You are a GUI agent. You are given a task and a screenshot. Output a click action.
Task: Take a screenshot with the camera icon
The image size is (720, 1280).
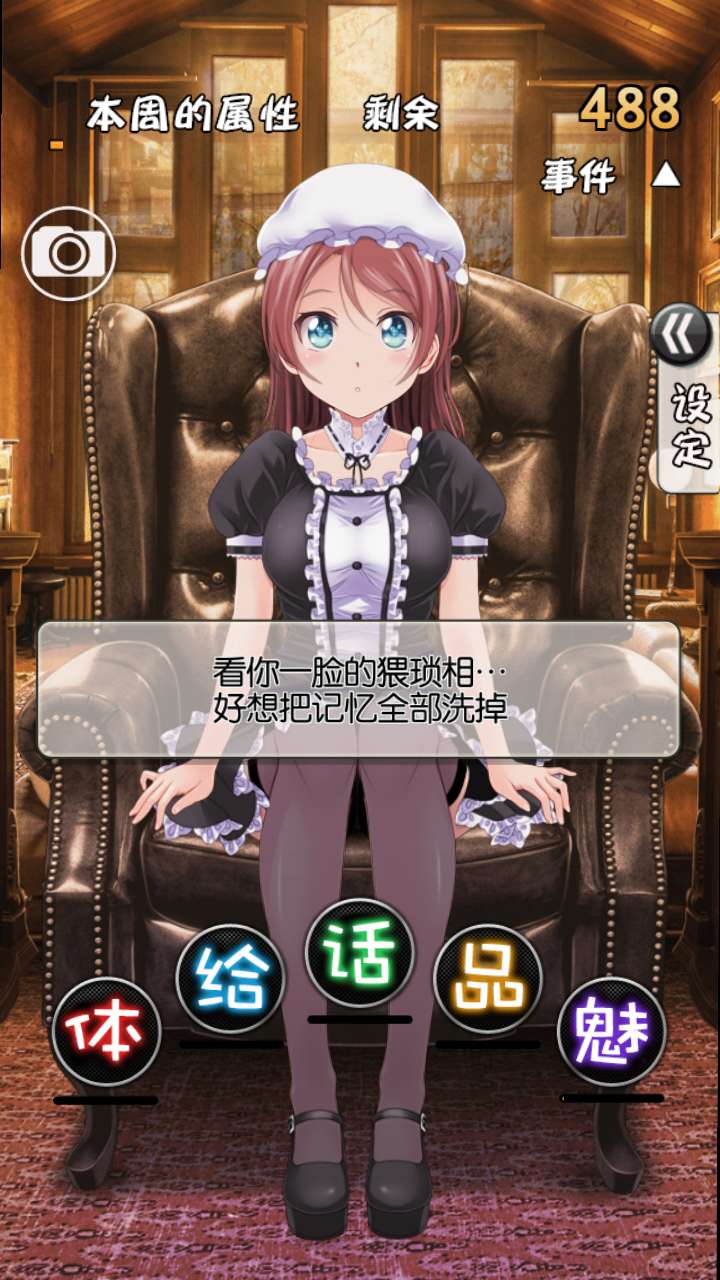click(68, 253)
